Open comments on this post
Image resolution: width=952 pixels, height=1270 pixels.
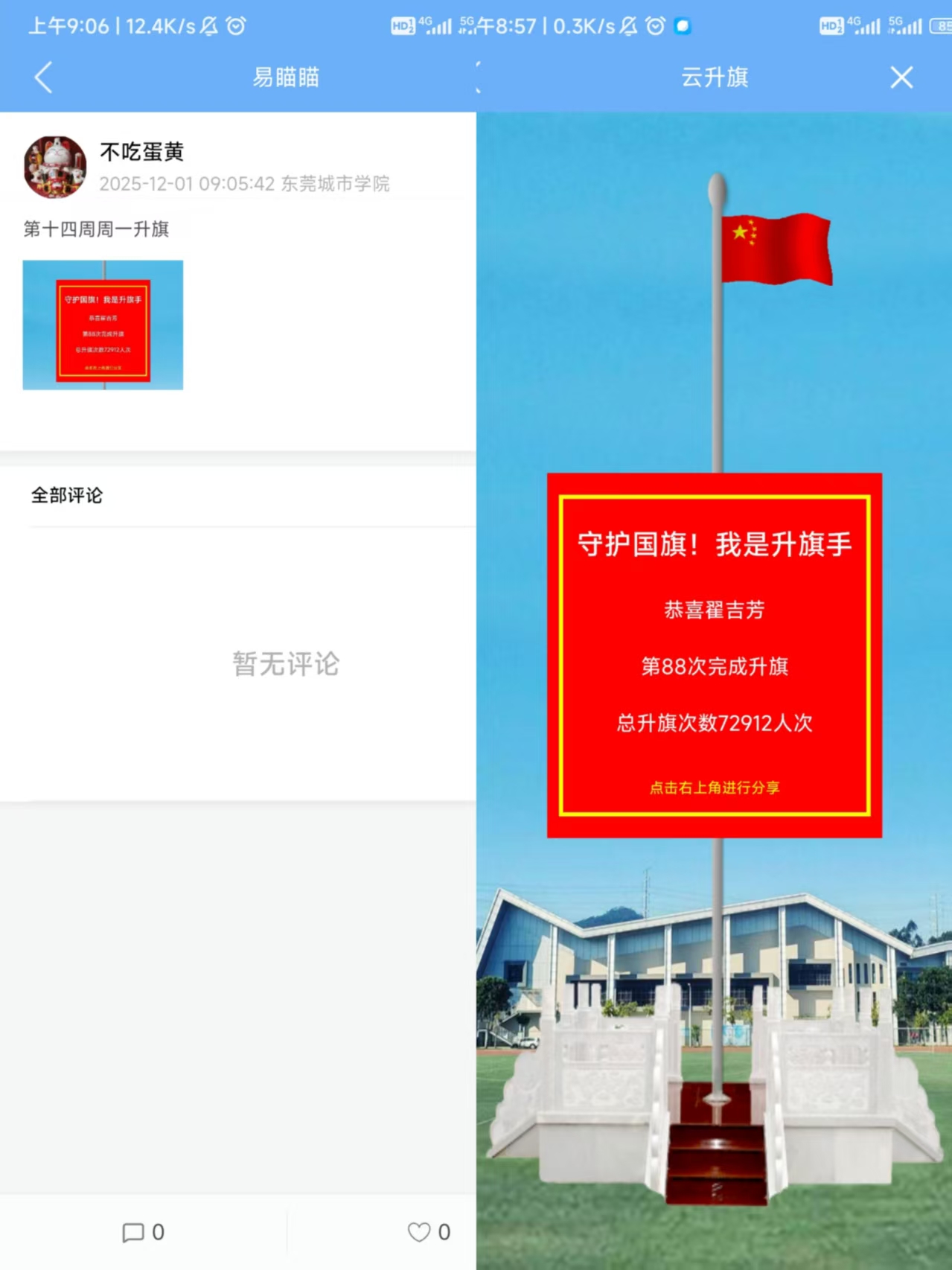(x=143, y=1232)
